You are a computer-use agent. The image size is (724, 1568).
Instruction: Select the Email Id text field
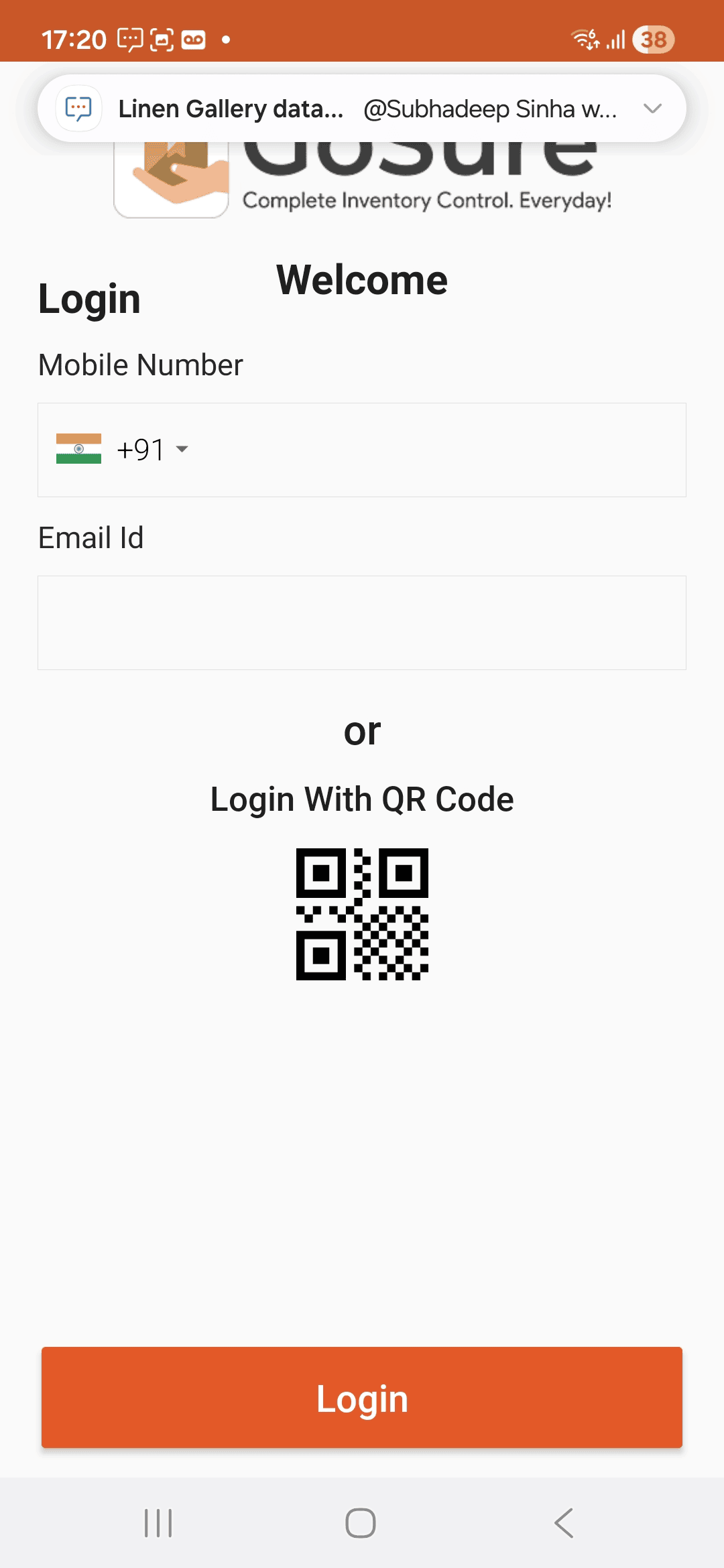pos(362,623)
